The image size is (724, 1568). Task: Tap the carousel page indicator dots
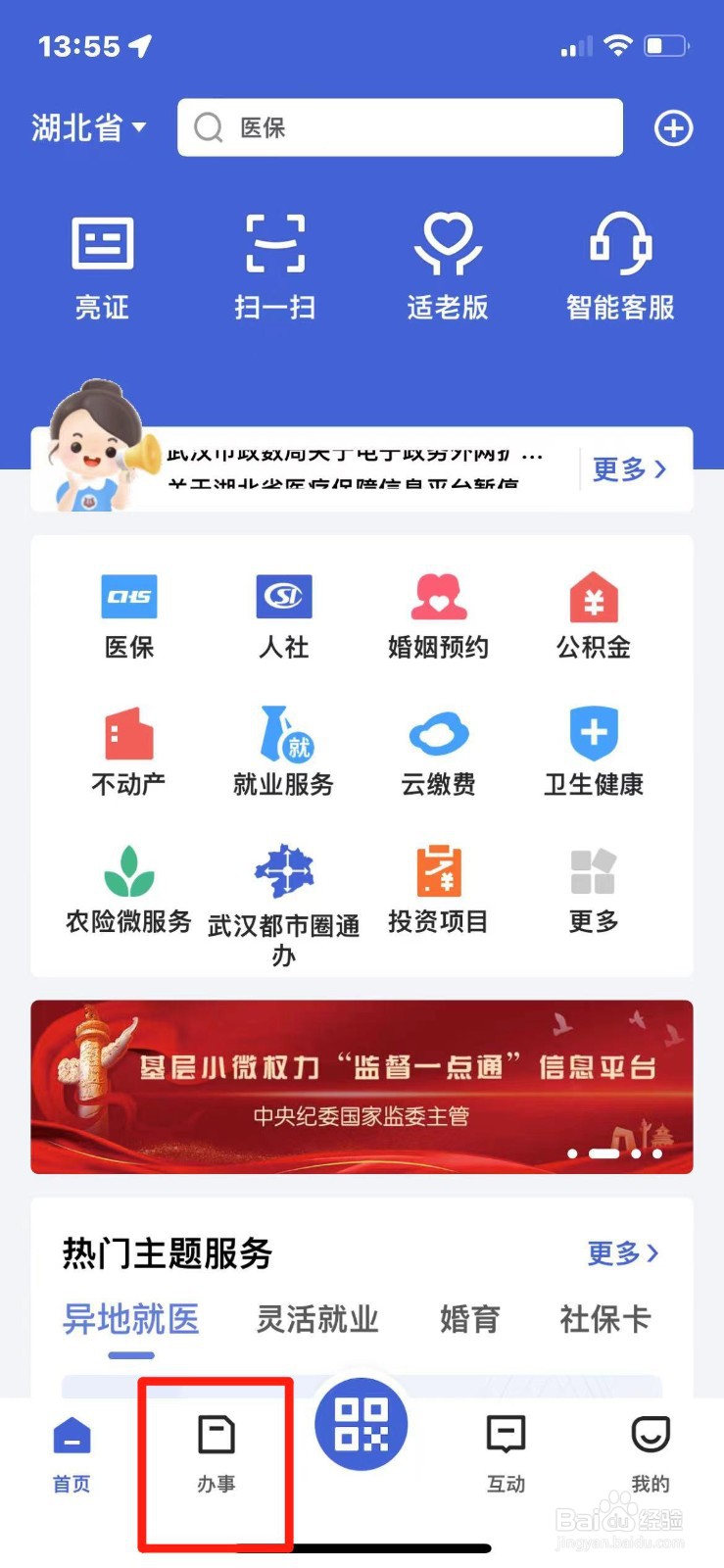point(616,1154)
